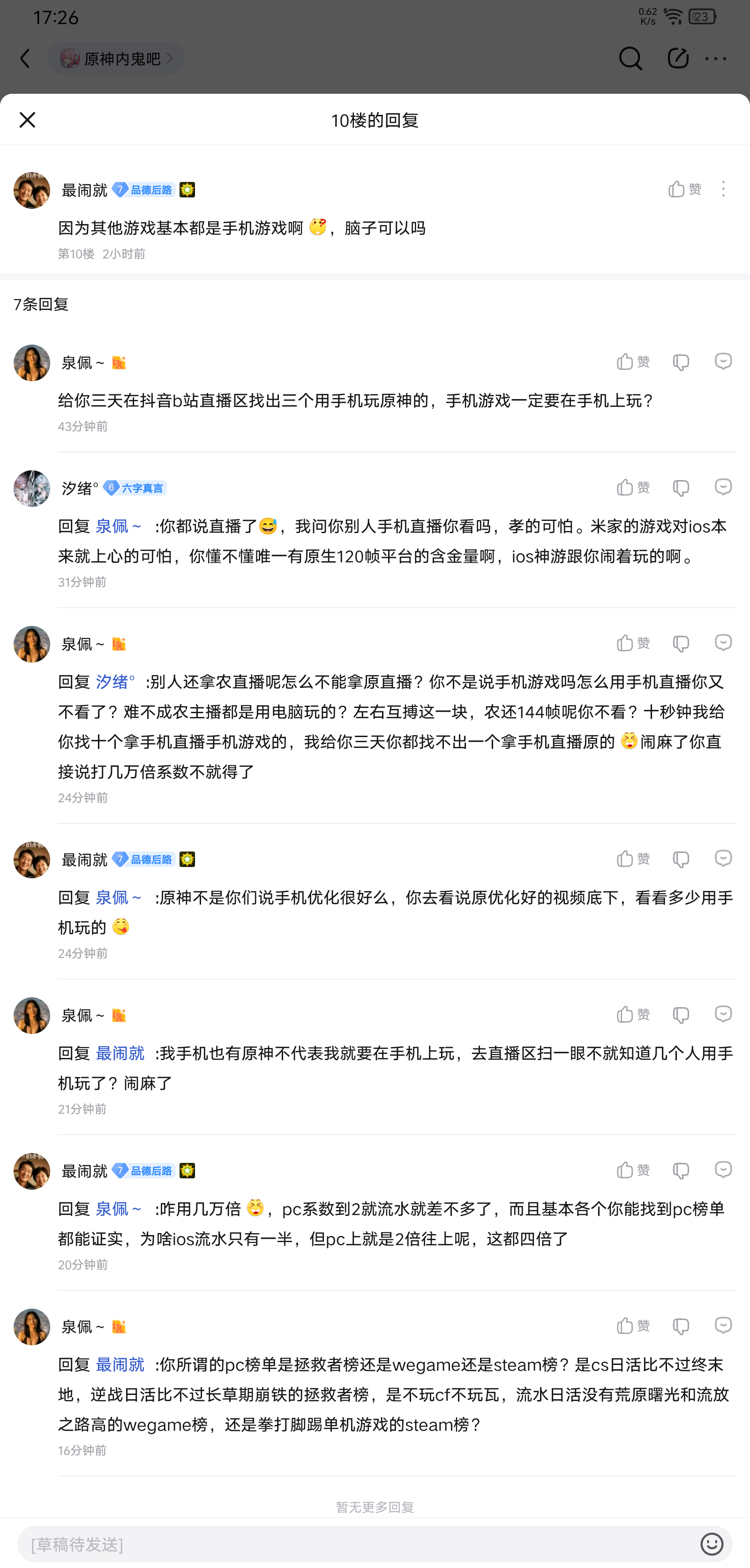Open the 最闹就 mention in 泉佩~'s 16分钟前 reply
Viewport: 750px width, 1568px height.
tap(120, 1364)
